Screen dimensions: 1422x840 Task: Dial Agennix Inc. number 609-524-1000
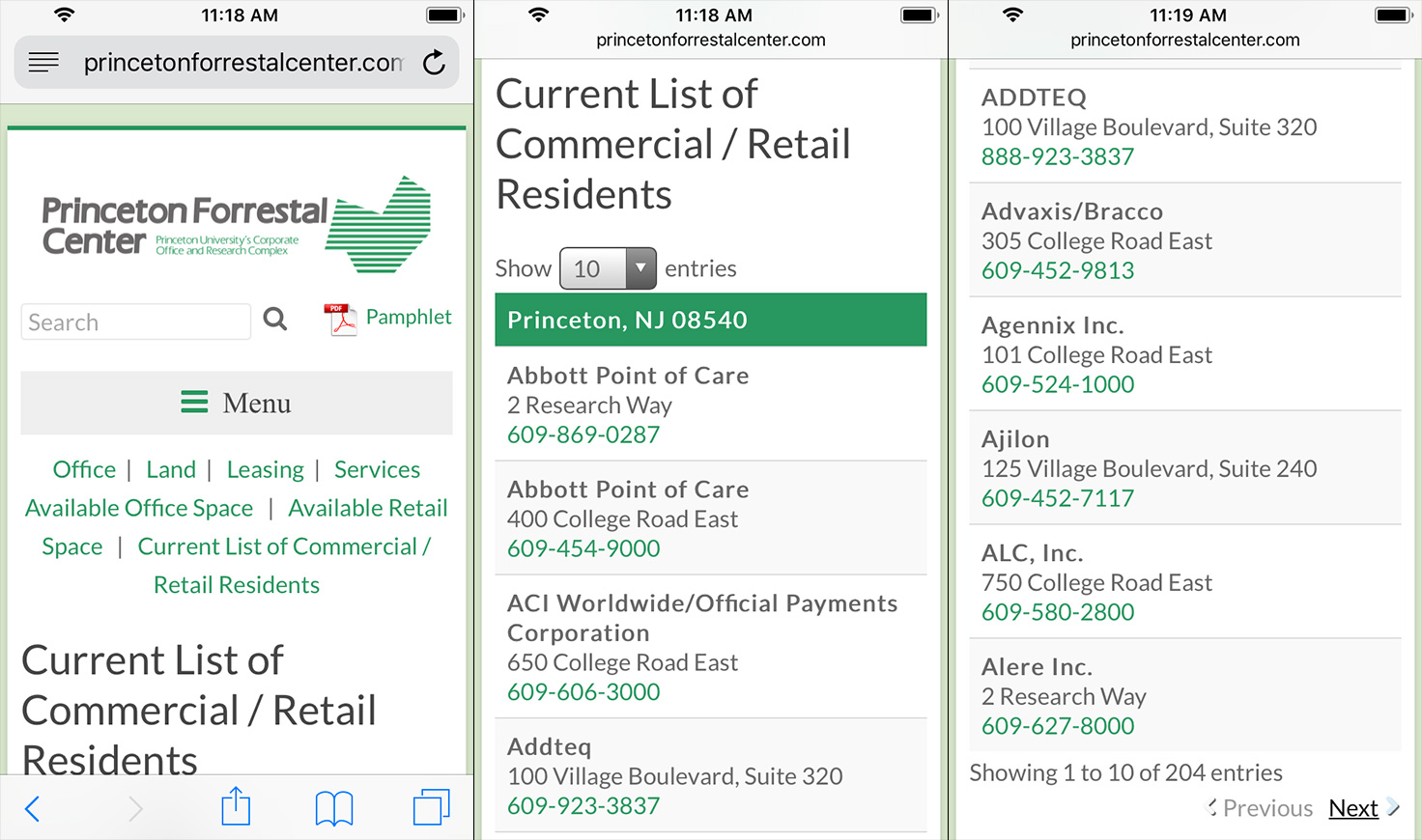tap(1058, 385)
